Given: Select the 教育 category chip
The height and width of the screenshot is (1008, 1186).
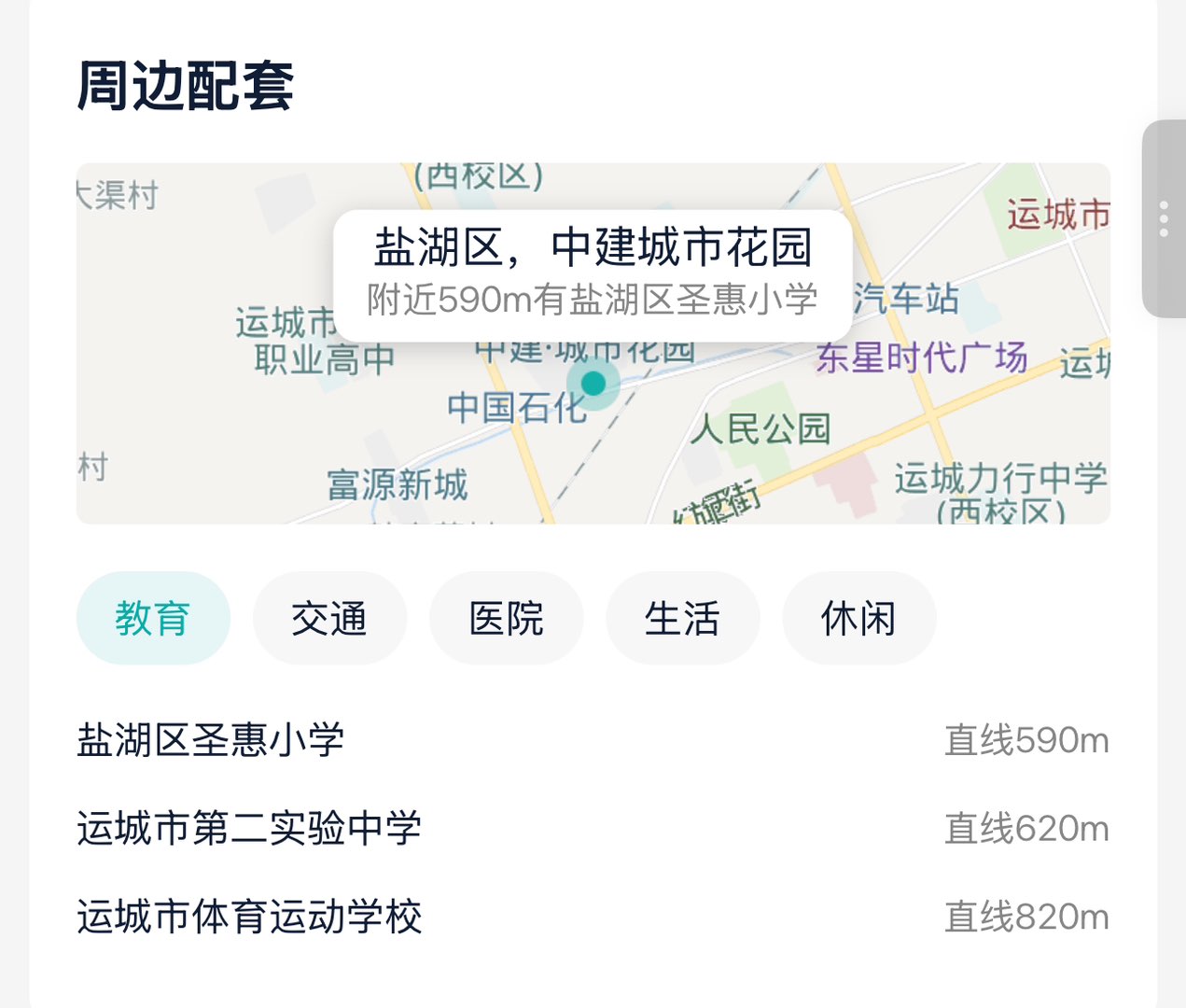Looking at the screenshot, I should coord(153,618).
